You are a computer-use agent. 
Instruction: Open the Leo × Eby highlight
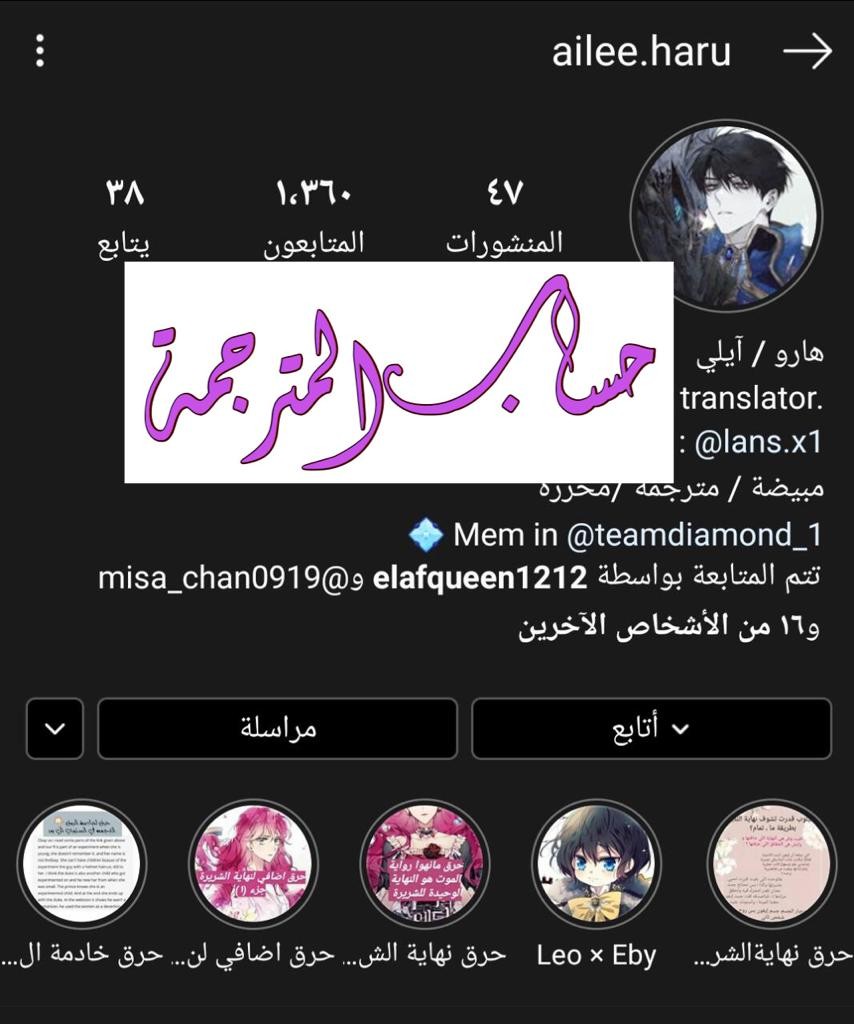pyautogui.click(x=596, y=865)
